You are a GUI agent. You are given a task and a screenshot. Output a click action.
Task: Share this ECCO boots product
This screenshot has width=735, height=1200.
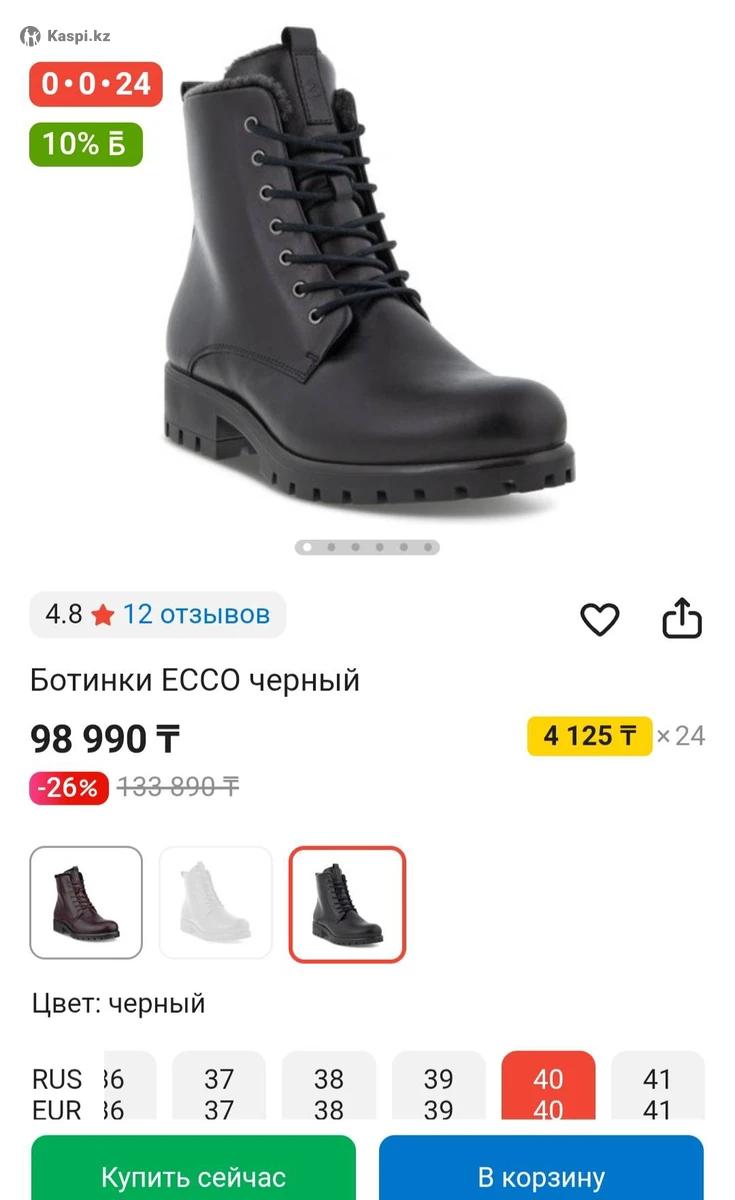[x=682, y=619]
